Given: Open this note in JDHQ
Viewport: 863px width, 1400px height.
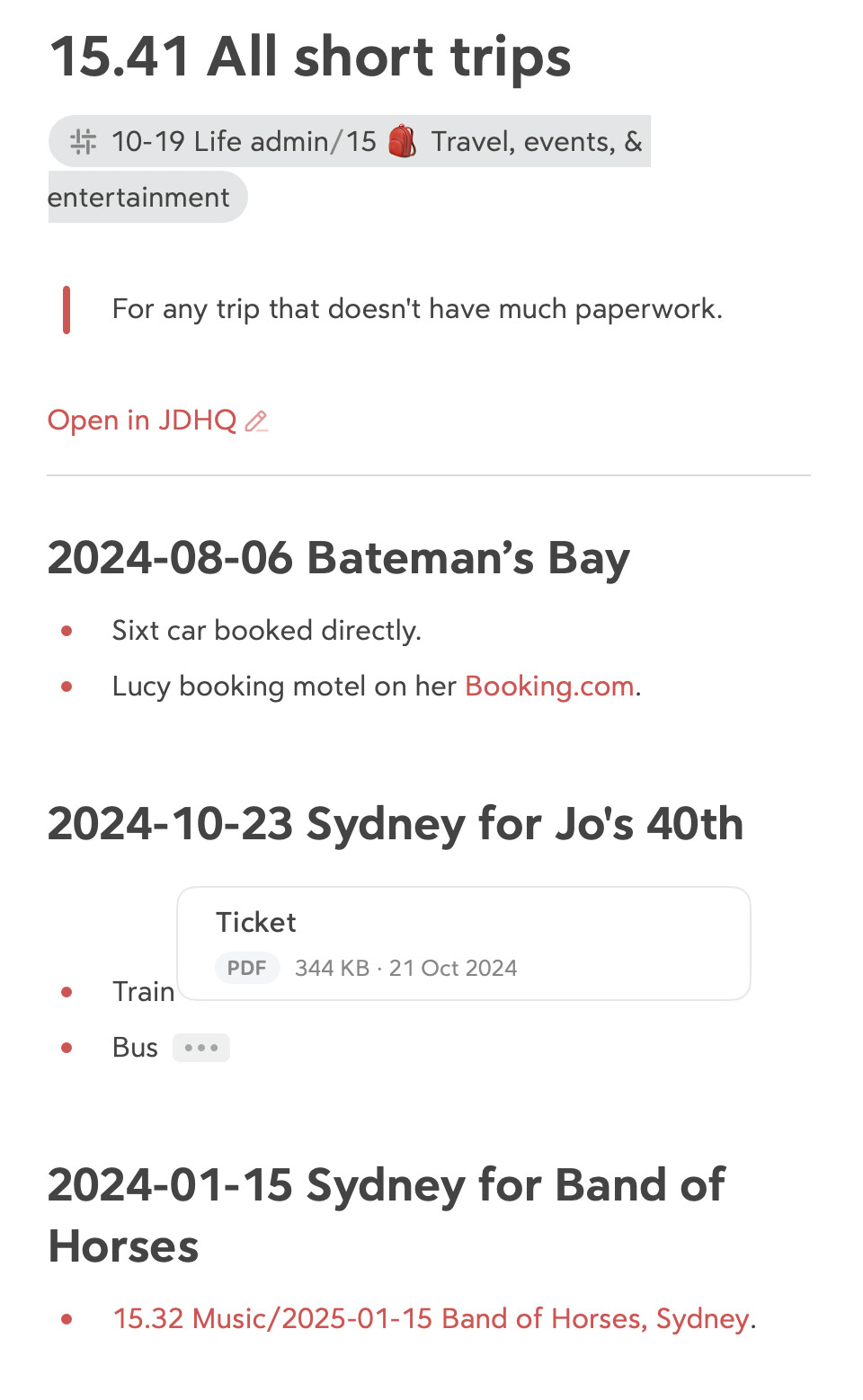Looking at the screenshot, I should 142,421.
